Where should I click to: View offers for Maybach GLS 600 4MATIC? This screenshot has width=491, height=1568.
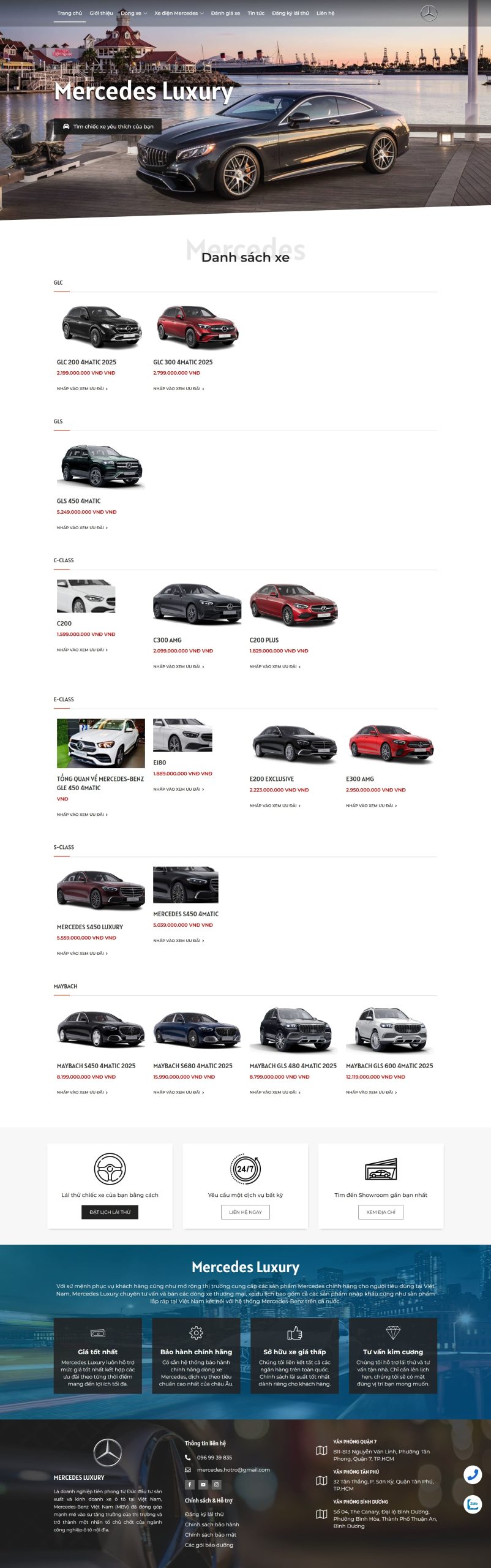coord(371,1092)
